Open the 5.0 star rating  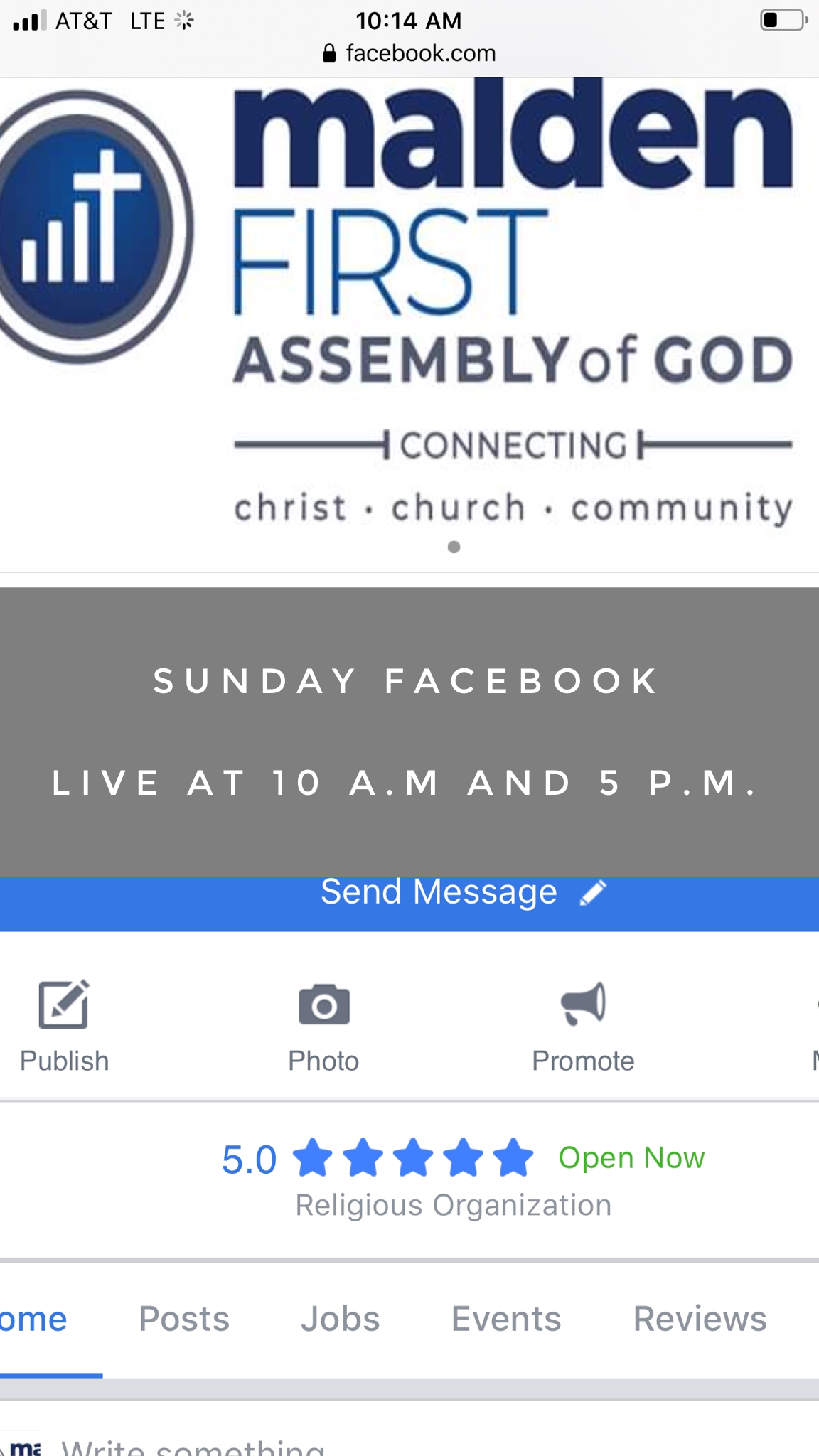(377, 1158)
